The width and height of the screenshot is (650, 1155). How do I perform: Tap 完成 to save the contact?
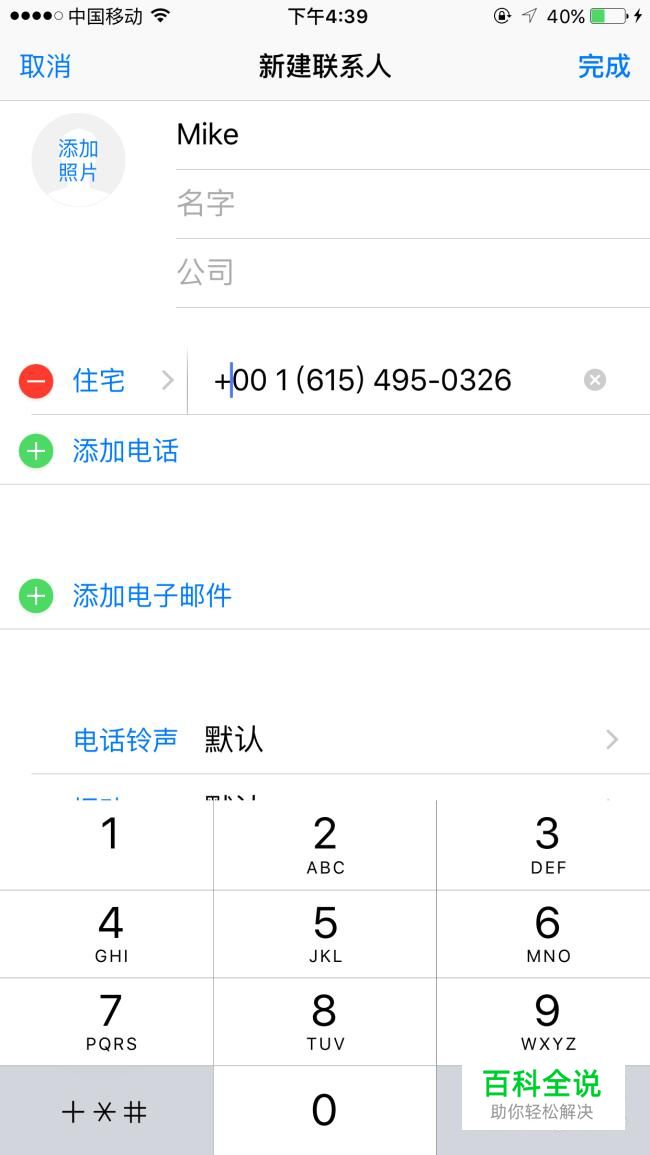(604, 66)
